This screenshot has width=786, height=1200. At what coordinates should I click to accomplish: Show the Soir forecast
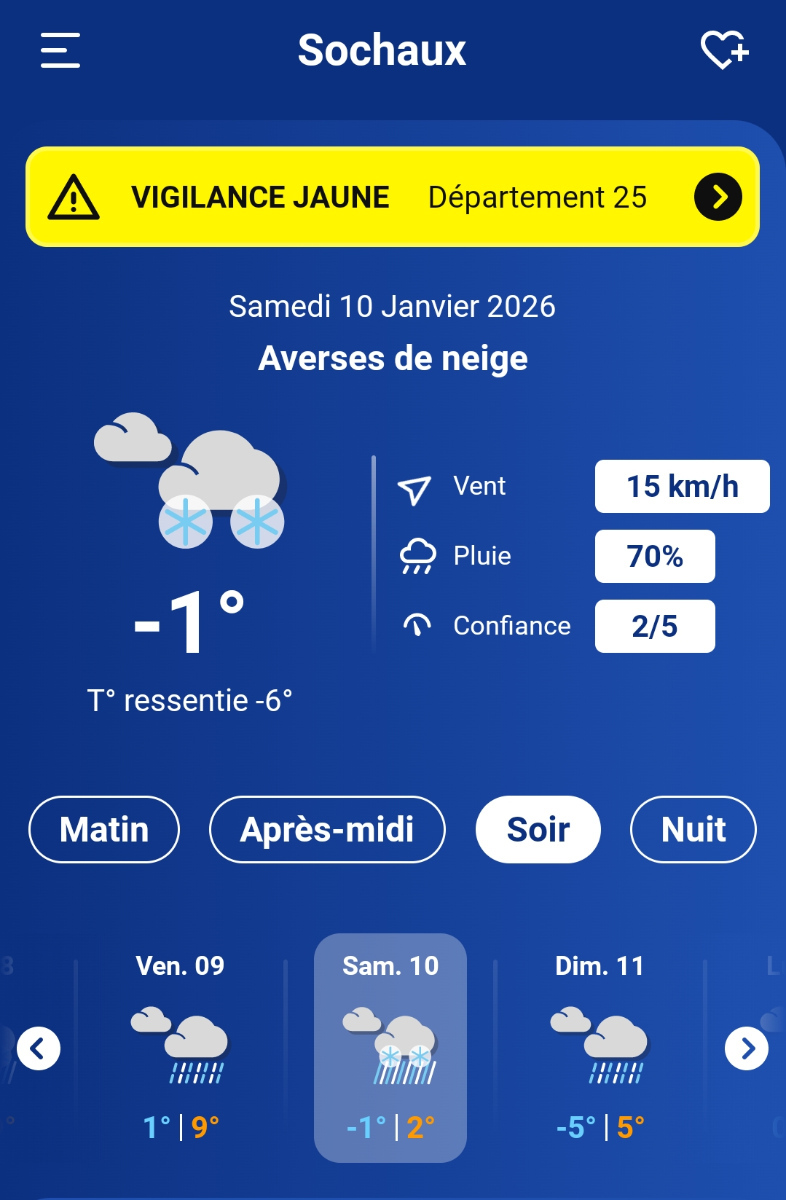(538, 829)
